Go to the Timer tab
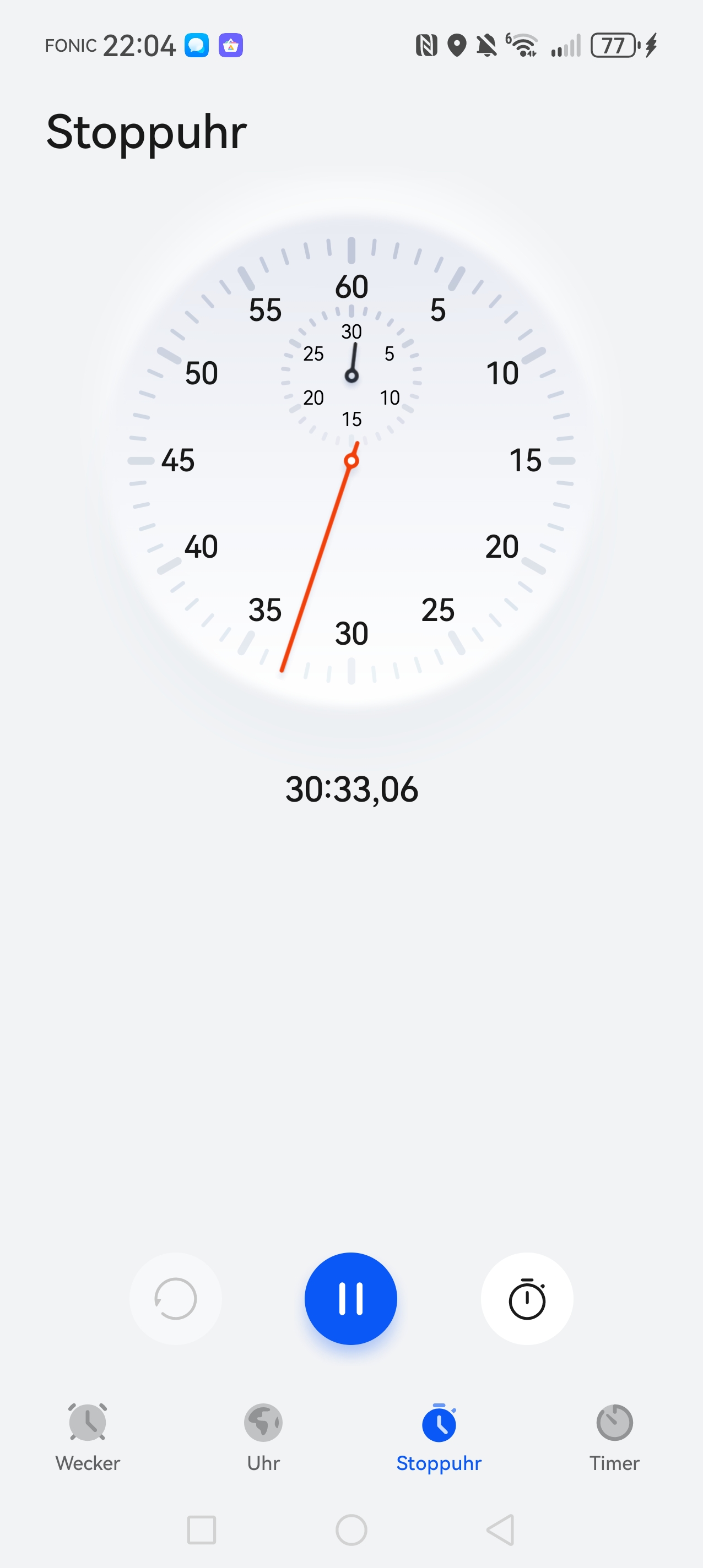Viewport: 703px width, 1568px height. (x=614, y=1437)
